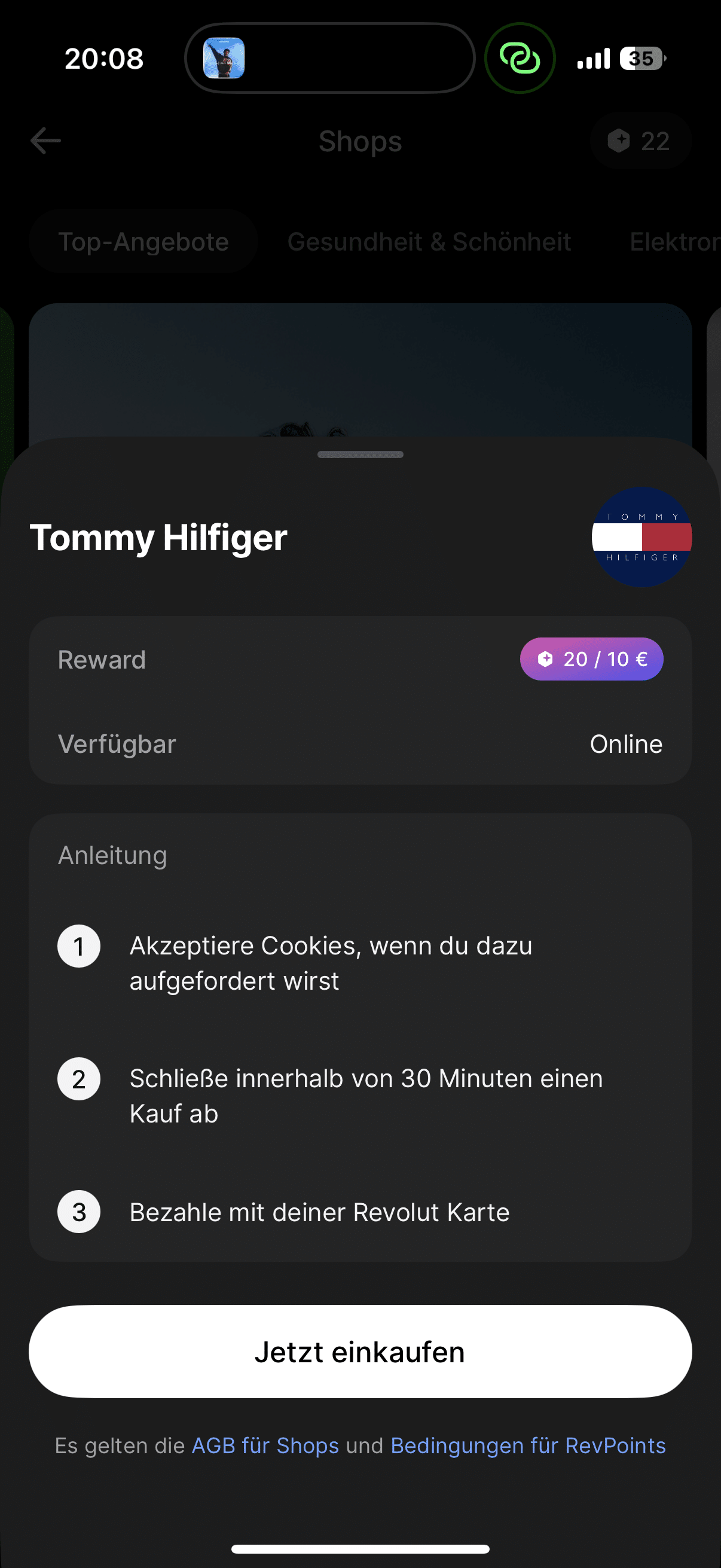Tap the home indicator bar at bottom
This screenshot has width=721, height=1568.
click(x=360, y=1548)
